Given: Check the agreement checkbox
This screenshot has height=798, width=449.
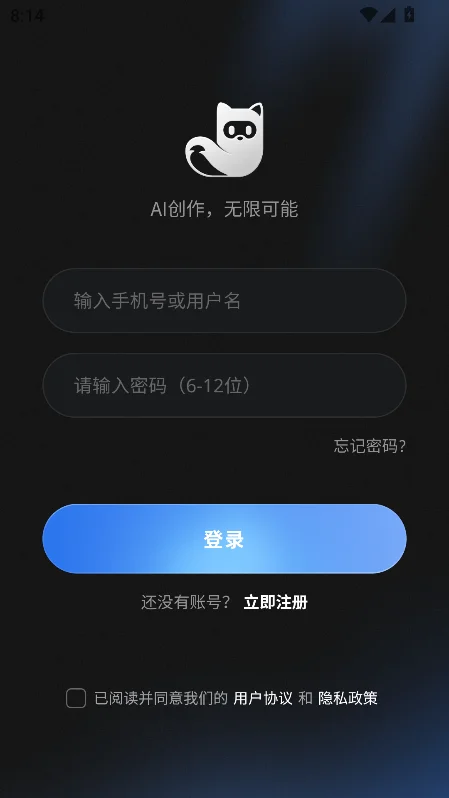Looking at the screenshot, I should (76, 698).
